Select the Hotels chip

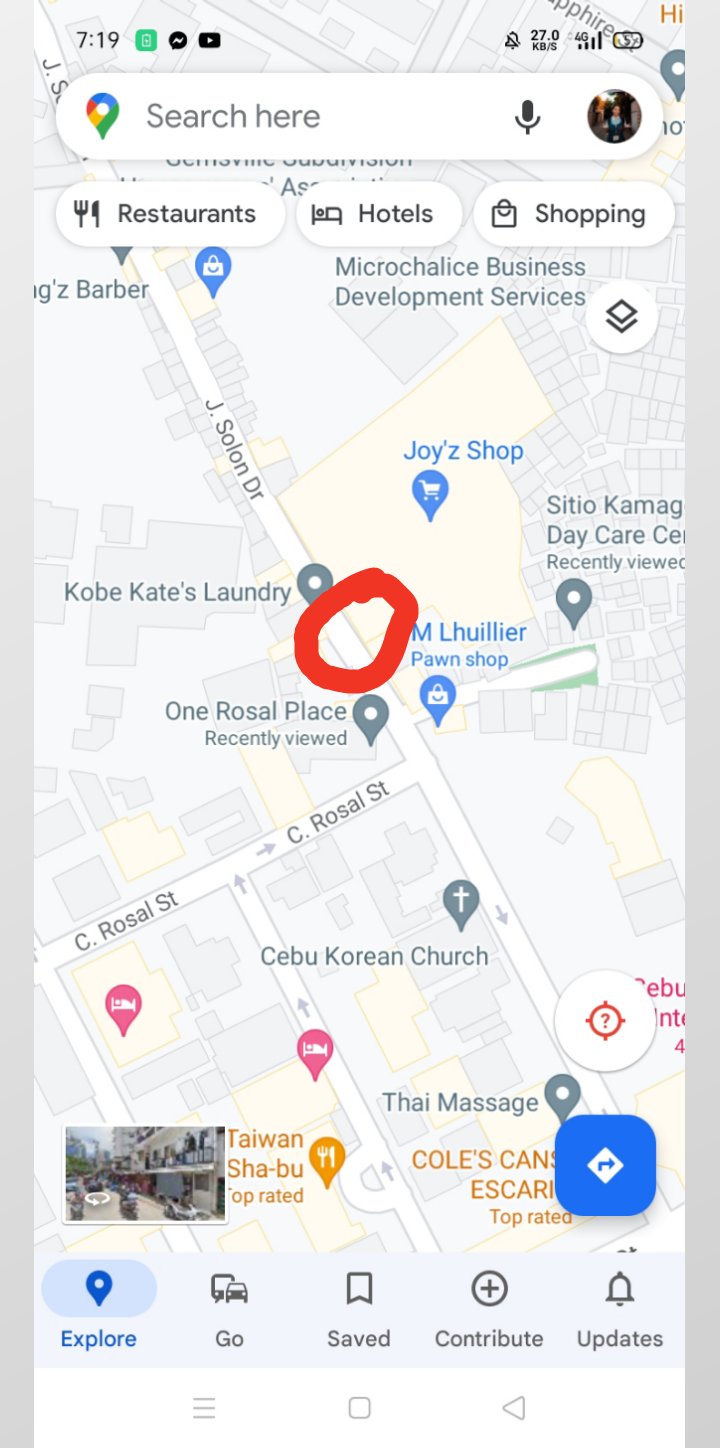(379, 214)
